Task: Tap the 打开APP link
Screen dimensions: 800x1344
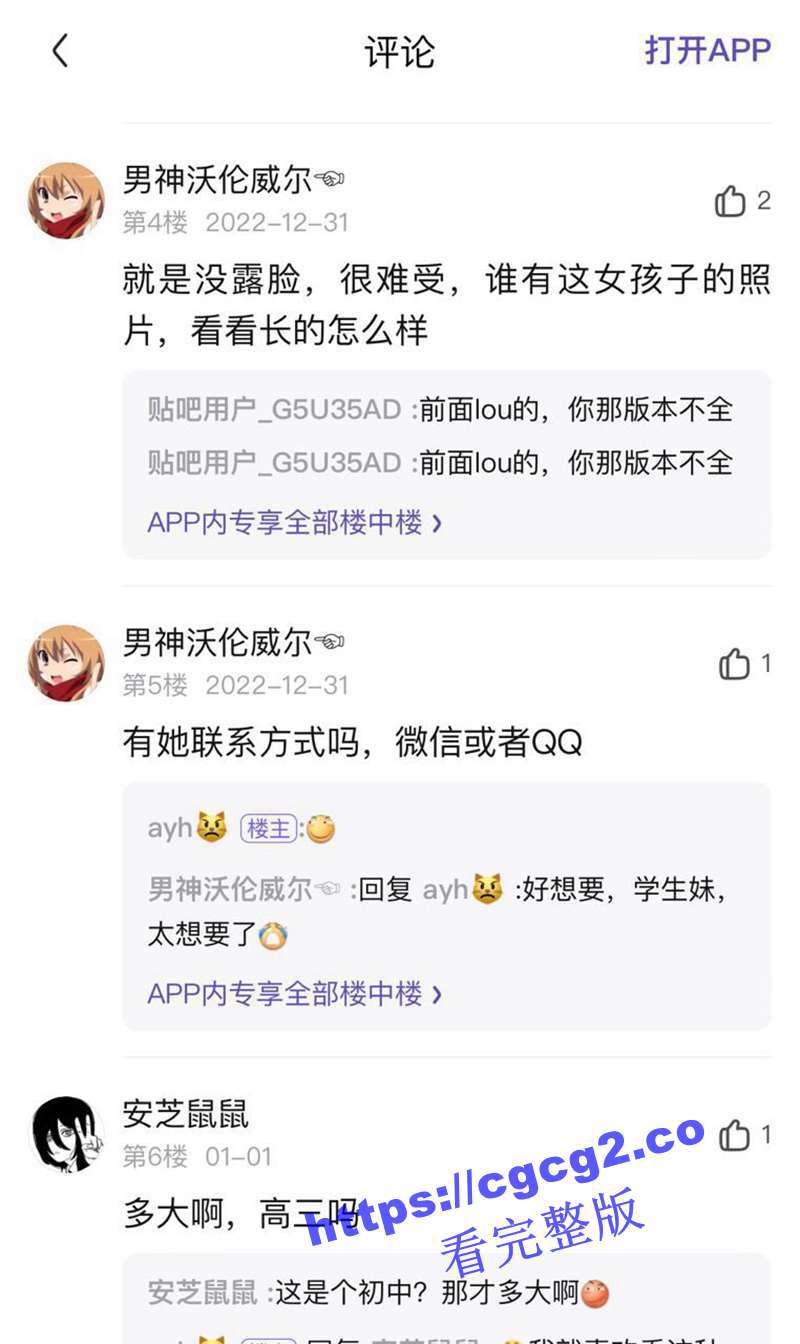Action: coord(707,50)
